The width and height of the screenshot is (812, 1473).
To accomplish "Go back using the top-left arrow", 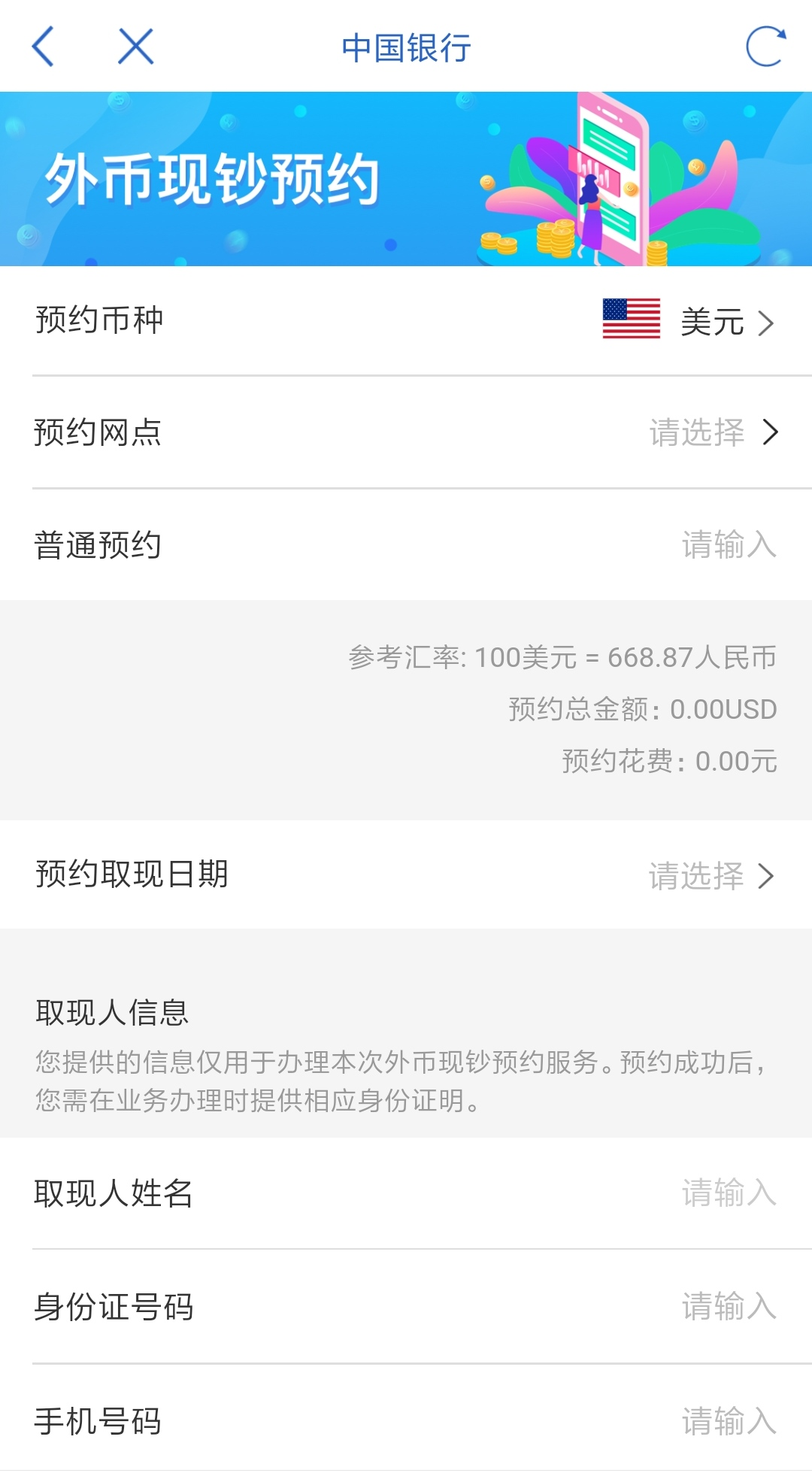I will point(43,47).
